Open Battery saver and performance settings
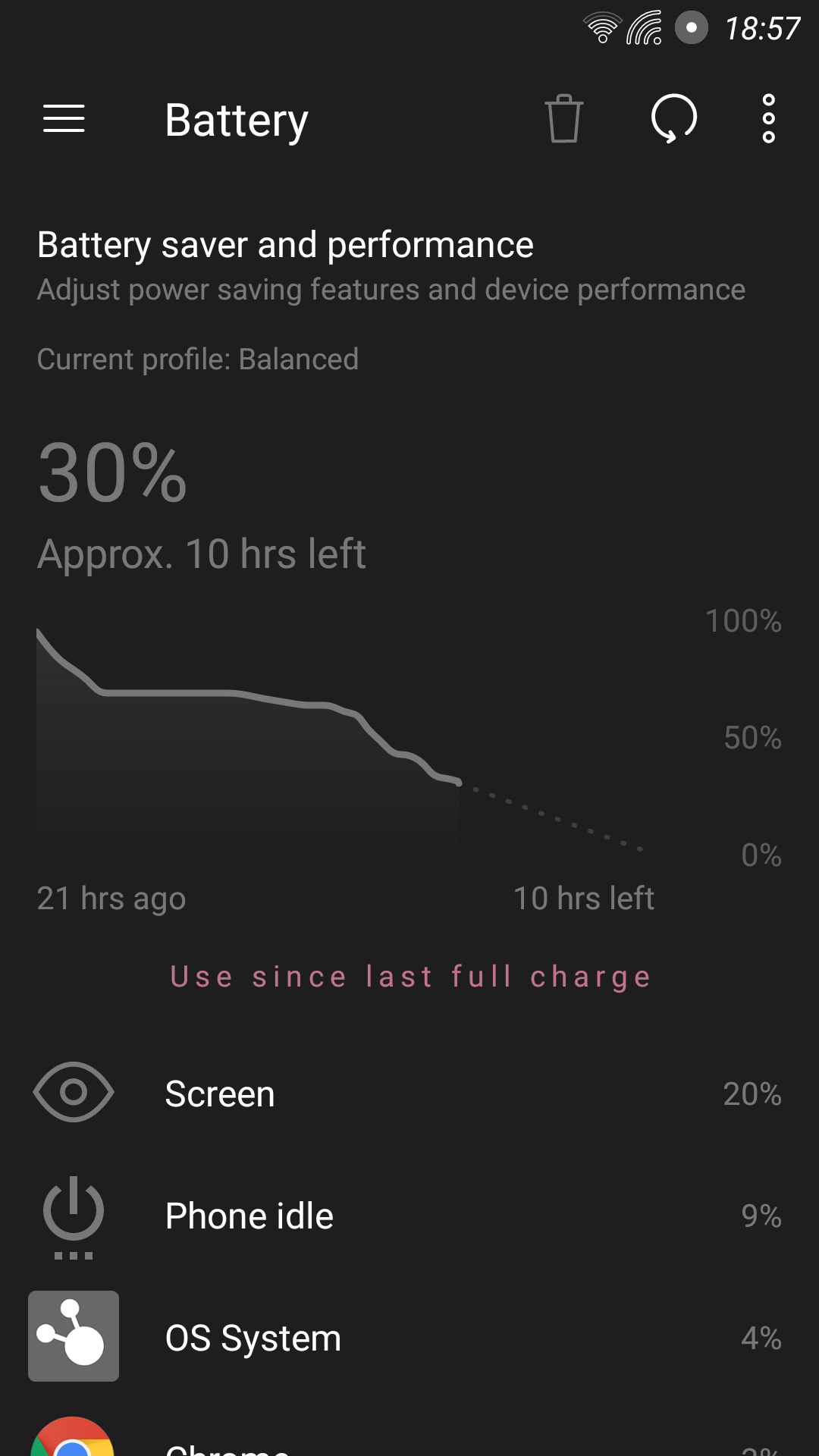819x1456 pixels. click(391, 265)
